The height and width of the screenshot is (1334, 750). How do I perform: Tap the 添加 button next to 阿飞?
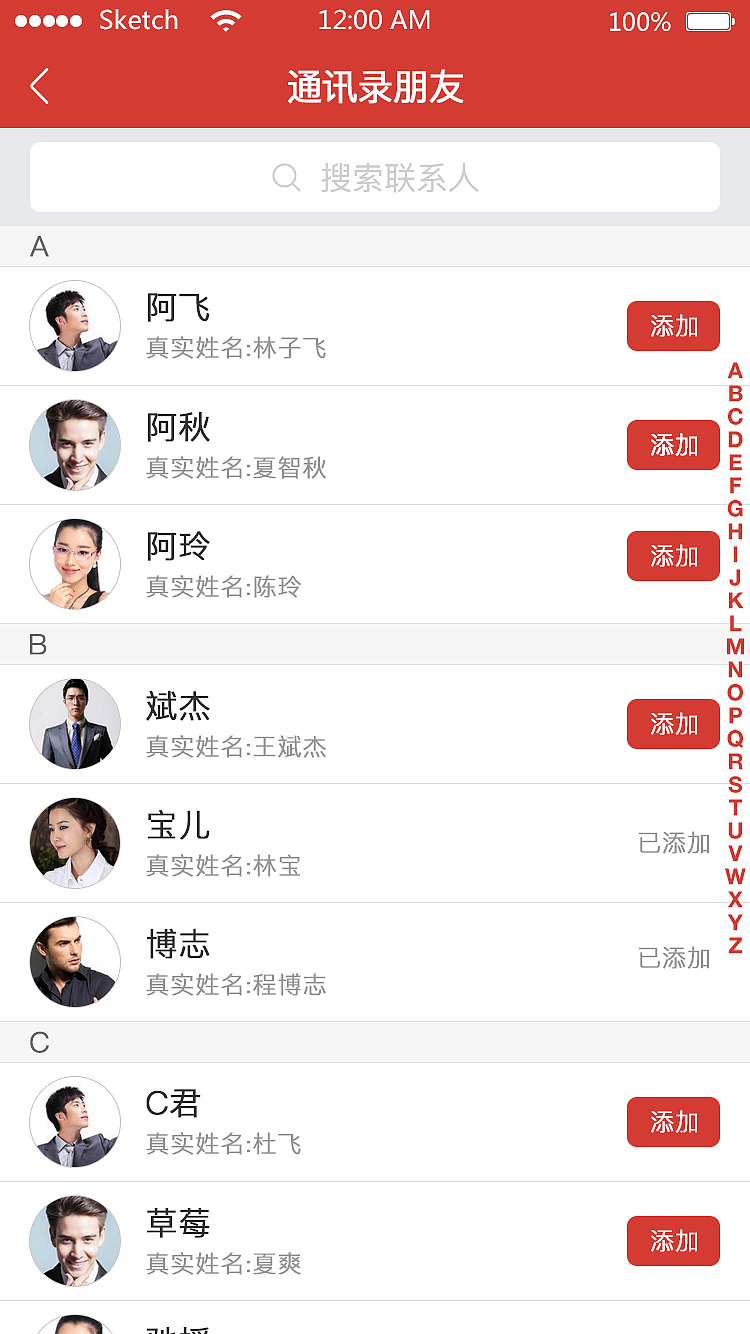point(673,326)
